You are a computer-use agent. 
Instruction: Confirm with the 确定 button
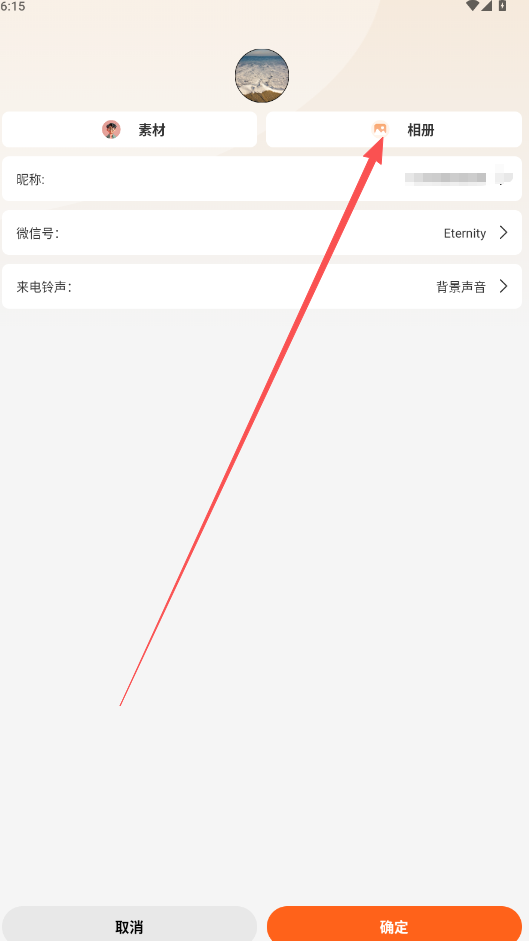tap(394, 924)
